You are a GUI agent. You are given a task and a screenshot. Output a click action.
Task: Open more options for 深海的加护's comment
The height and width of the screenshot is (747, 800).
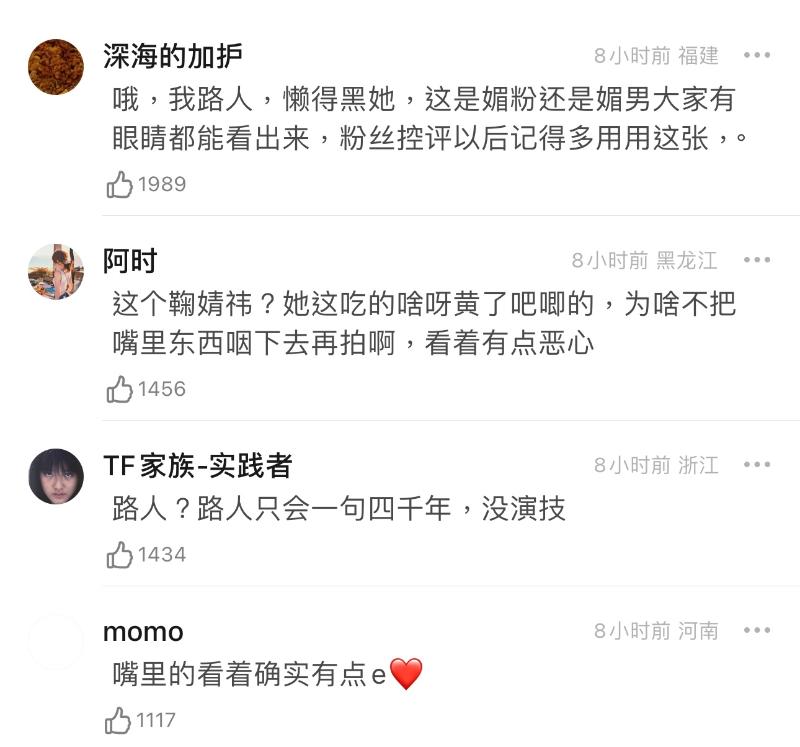pyautogui.click(x=757, y=56)
